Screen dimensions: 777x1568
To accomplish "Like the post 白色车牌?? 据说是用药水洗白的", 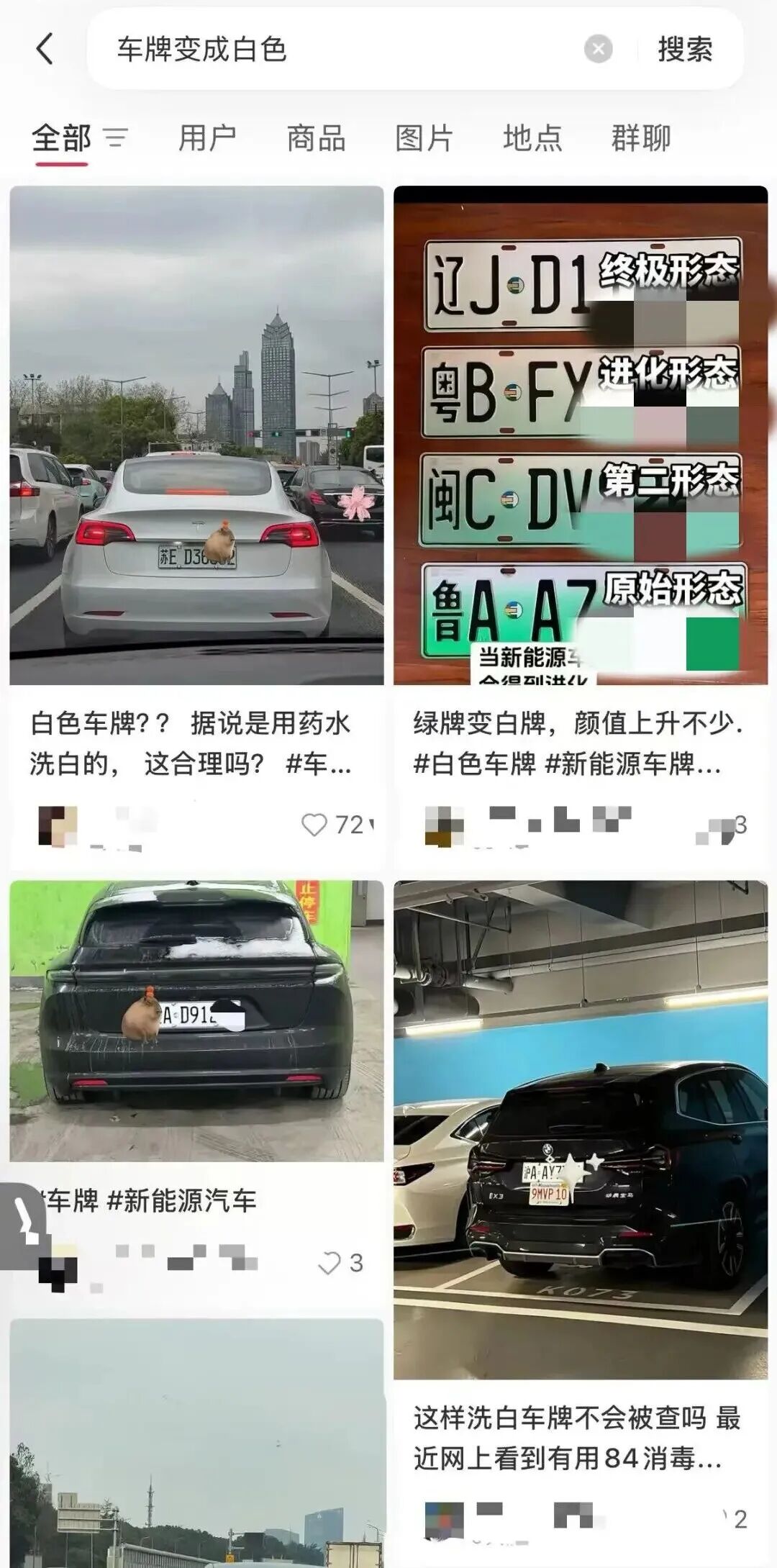I will (314, 825).
